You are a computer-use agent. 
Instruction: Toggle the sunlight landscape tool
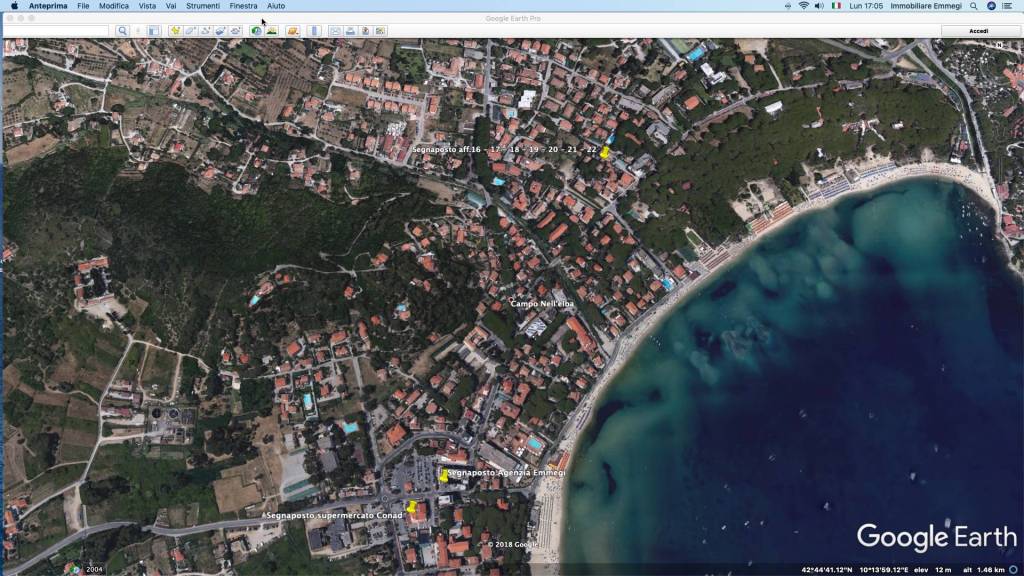click(272, 31)
